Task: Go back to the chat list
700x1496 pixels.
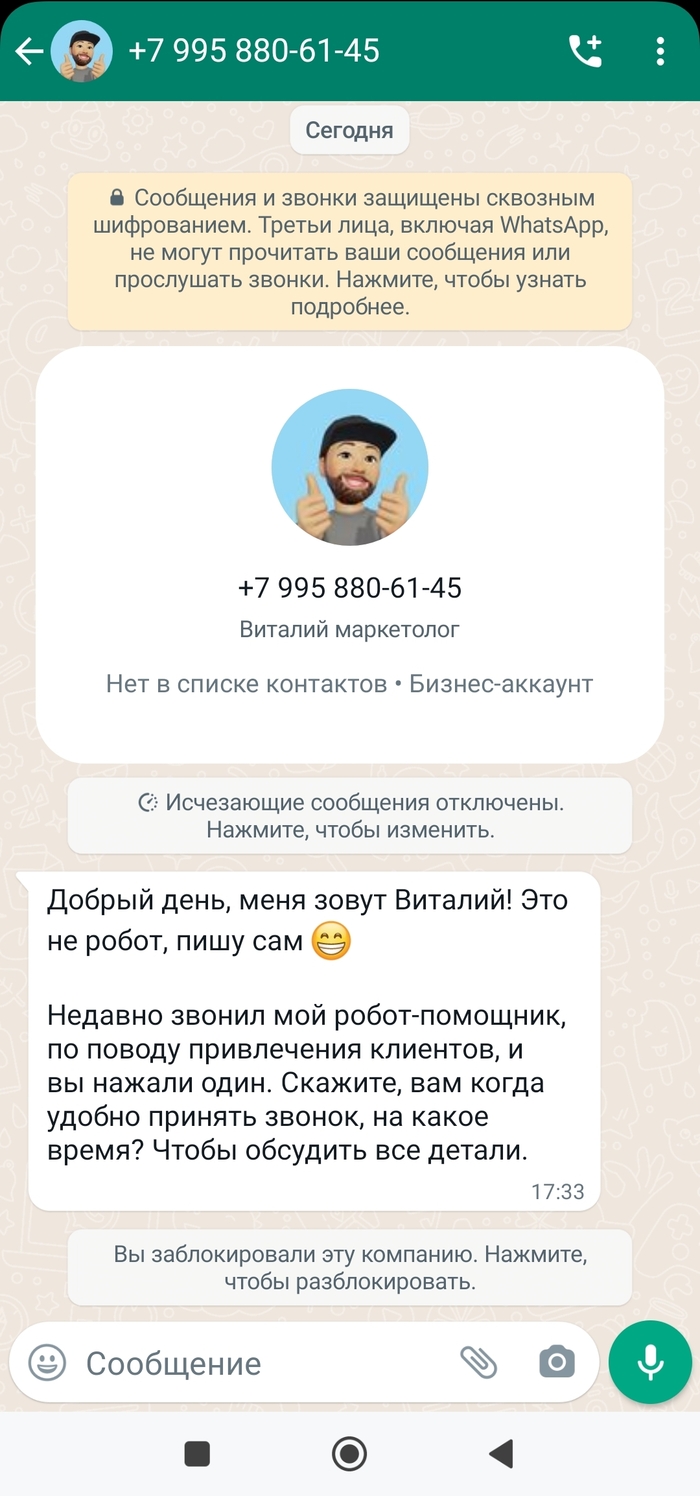Action: [29, 51]
